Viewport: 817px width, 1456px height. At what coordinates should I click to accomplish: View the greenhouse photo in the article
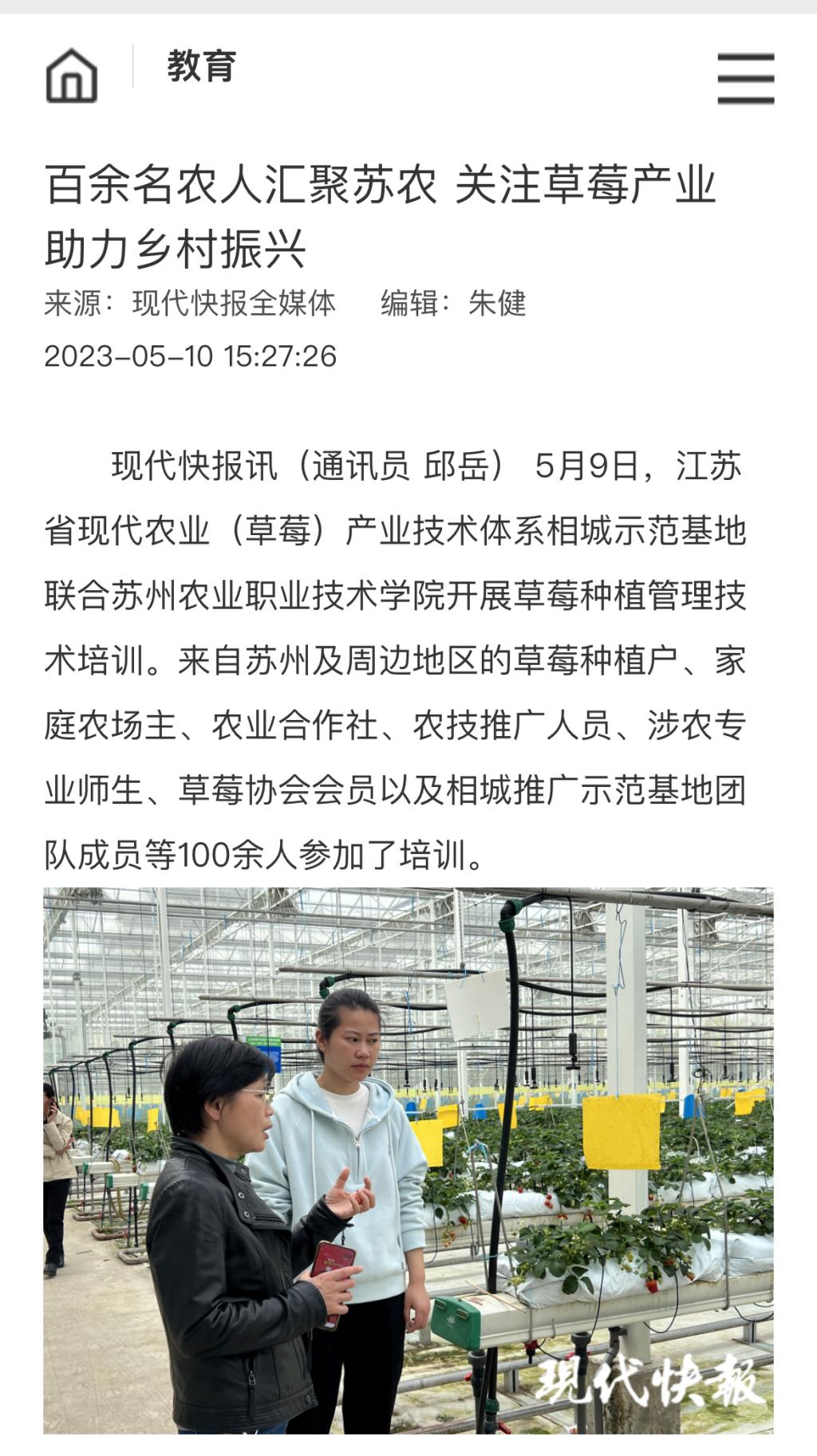(408, 1159)
